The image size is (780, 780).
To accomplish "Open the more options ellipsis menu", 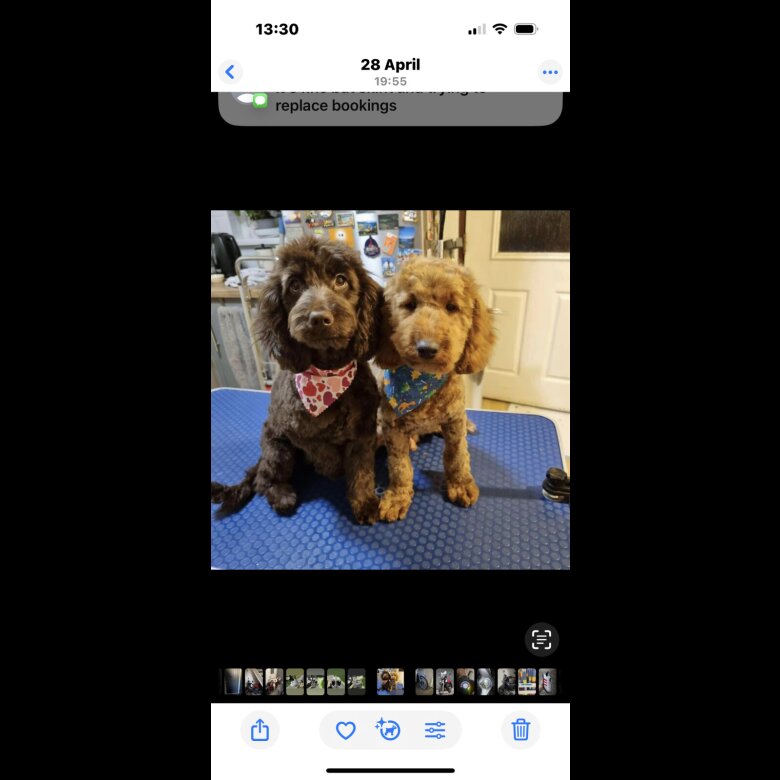I will (x=550, y=72).
